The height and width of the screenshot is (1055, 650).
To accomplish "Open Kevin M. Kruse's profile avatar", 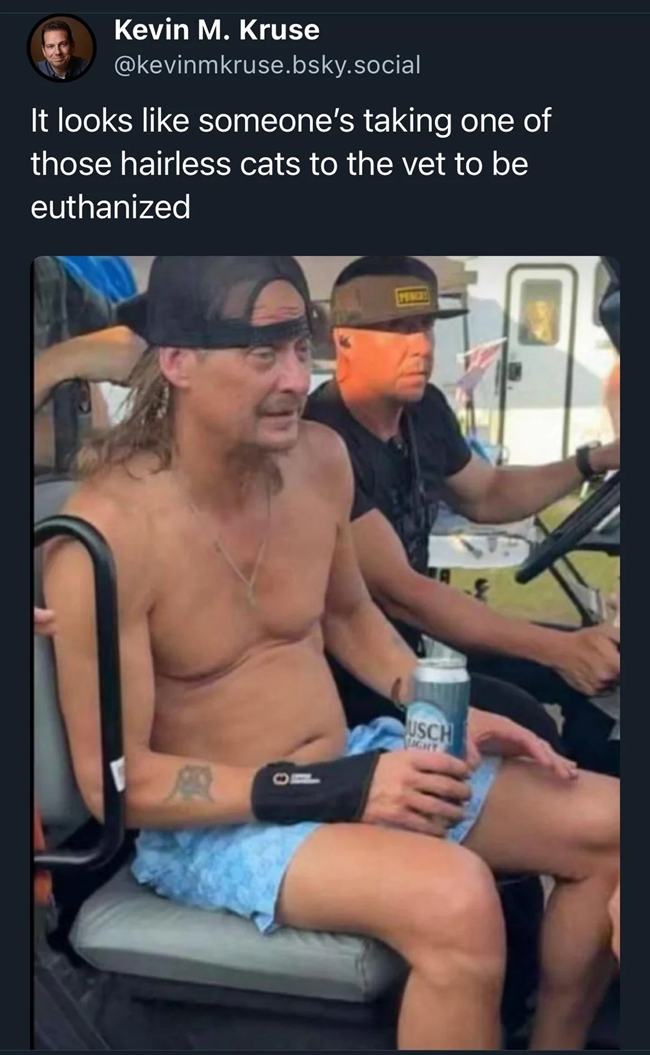I will (x=61, y=48).
